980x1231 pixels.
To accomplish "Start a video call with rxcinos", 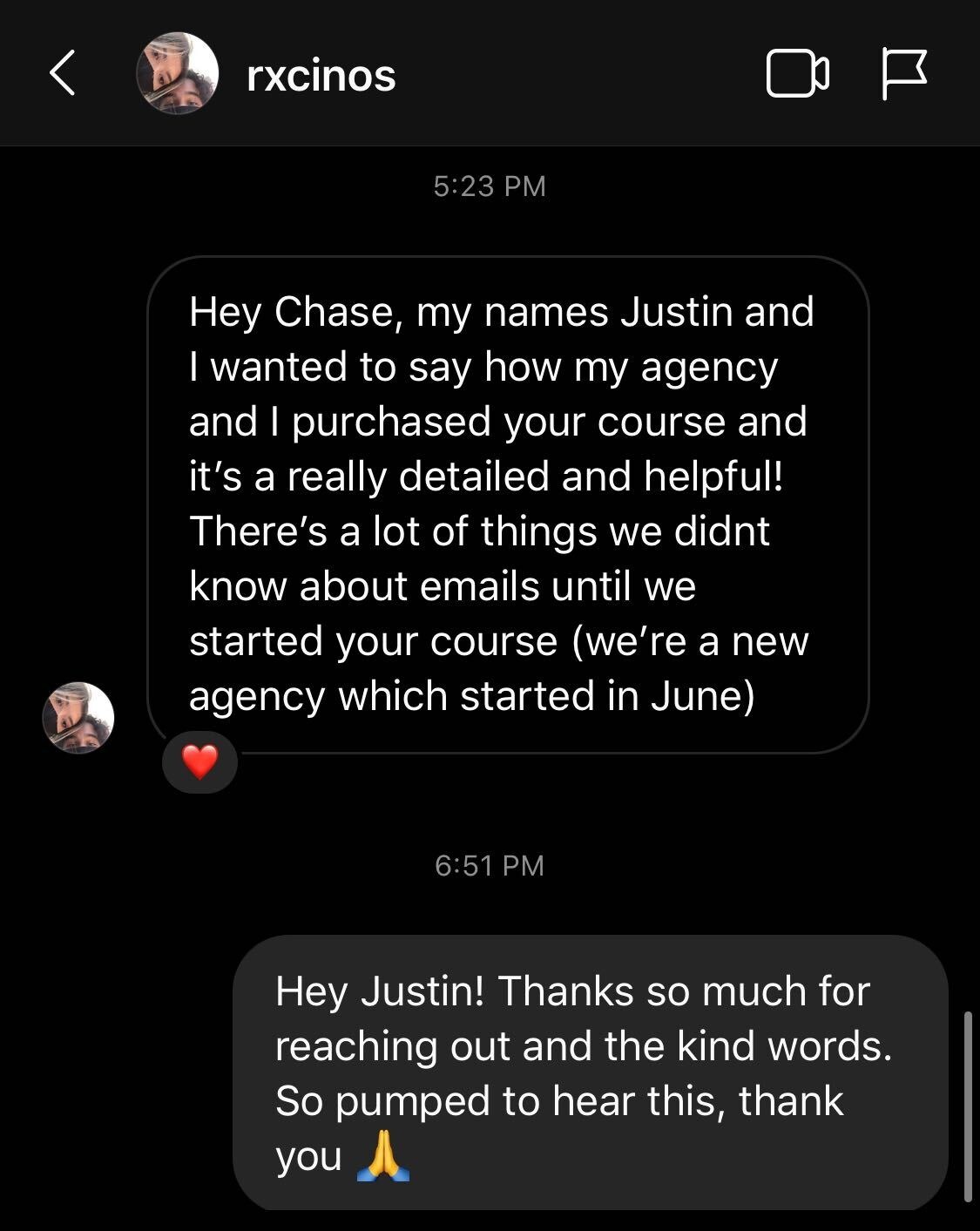I will pyautogui.click(x=797, y=73).
